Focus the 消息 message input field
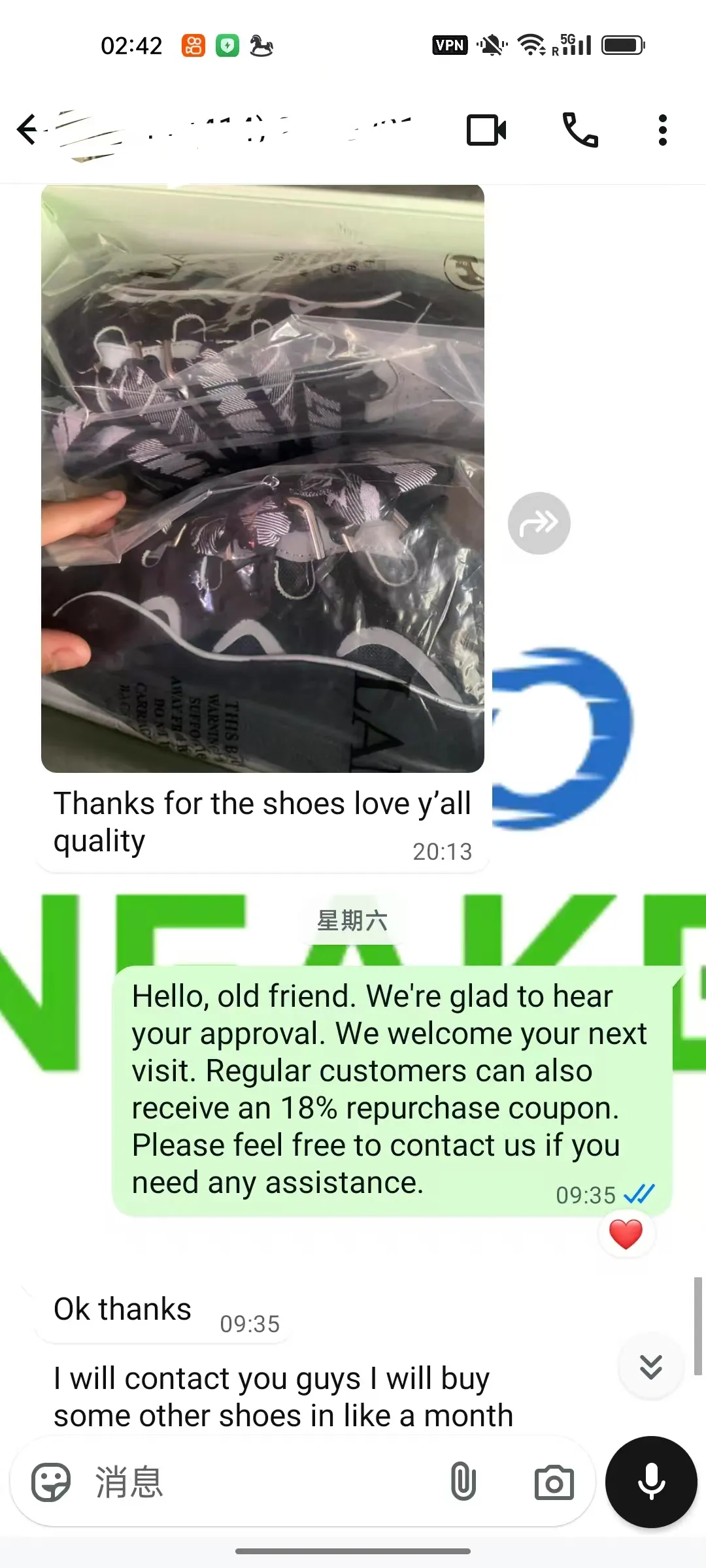The height and width of the screenshot is (1568, 706). 261,1482
